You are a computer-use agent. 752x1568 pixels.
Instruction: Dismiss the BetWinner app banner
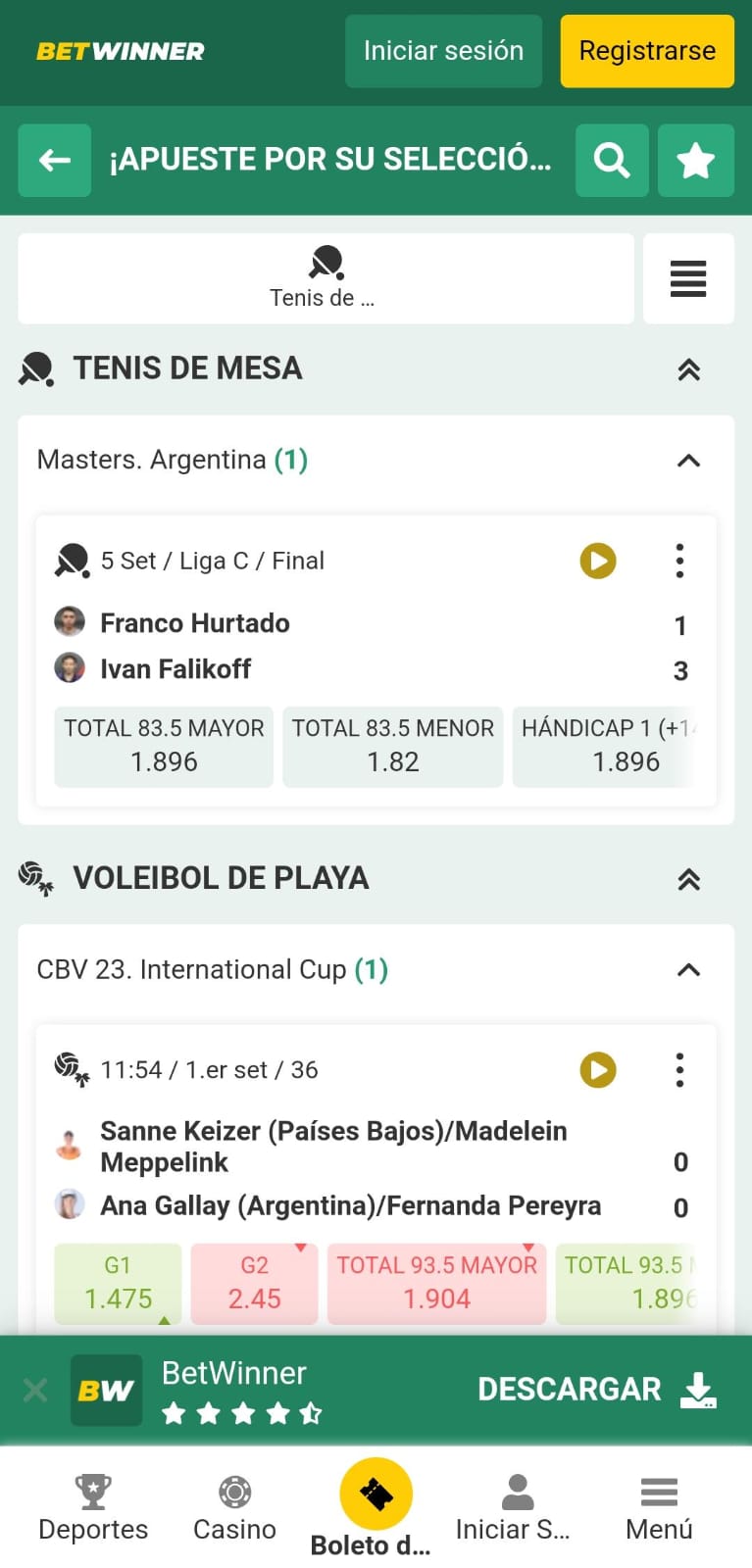(35, 1390)
